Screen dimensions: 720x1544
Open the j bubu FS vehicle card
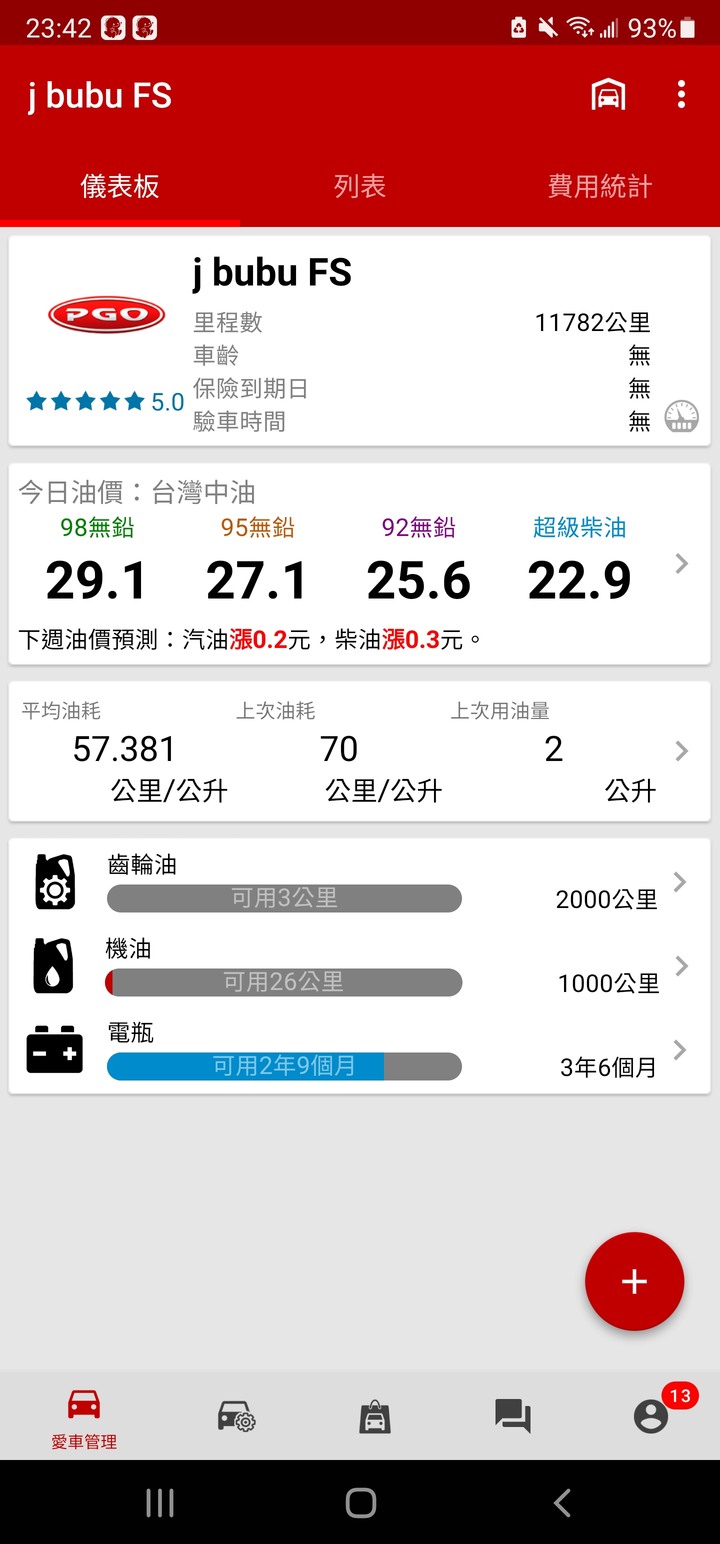[x=359, y=340]
